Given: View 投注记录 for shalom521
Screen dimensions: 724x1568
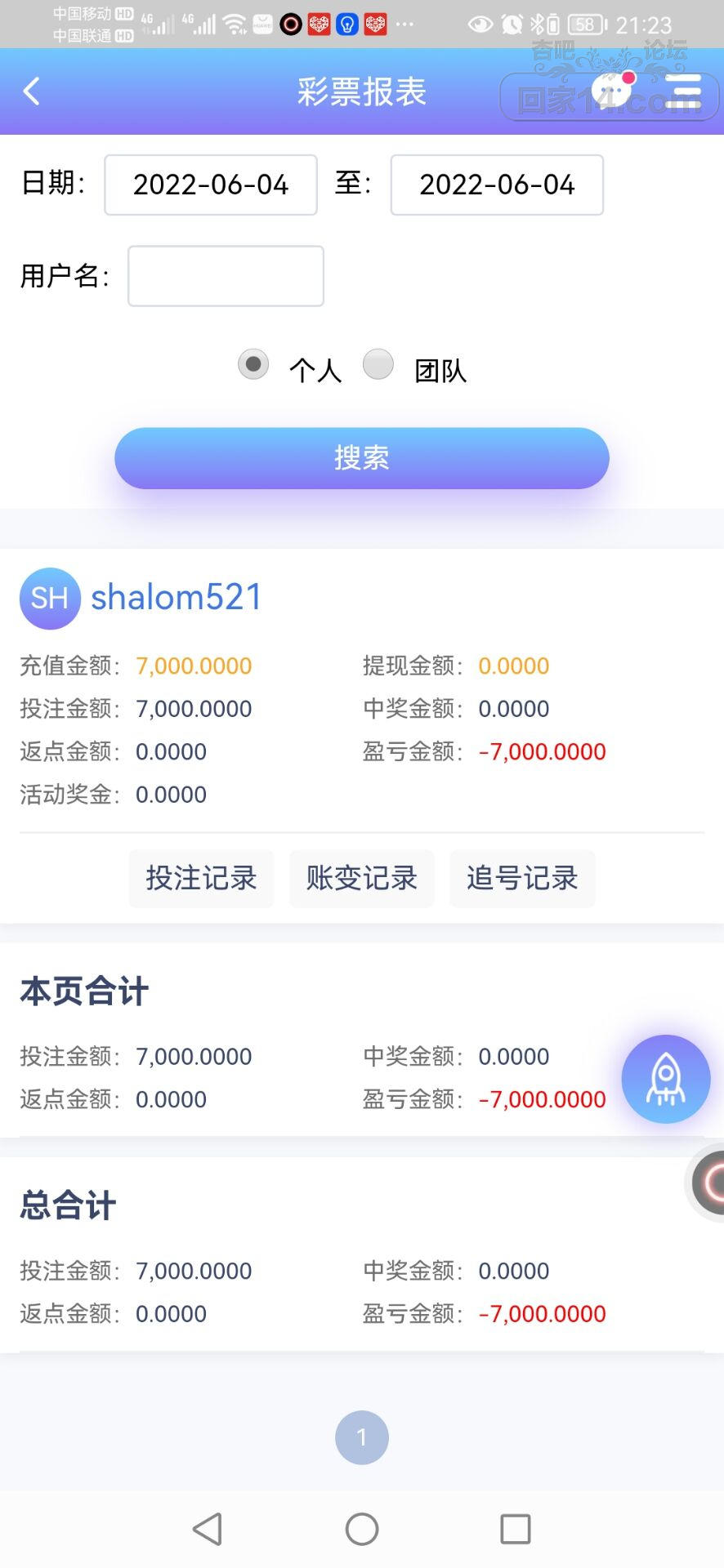Looking at the screenshot, I should (201, 878).
